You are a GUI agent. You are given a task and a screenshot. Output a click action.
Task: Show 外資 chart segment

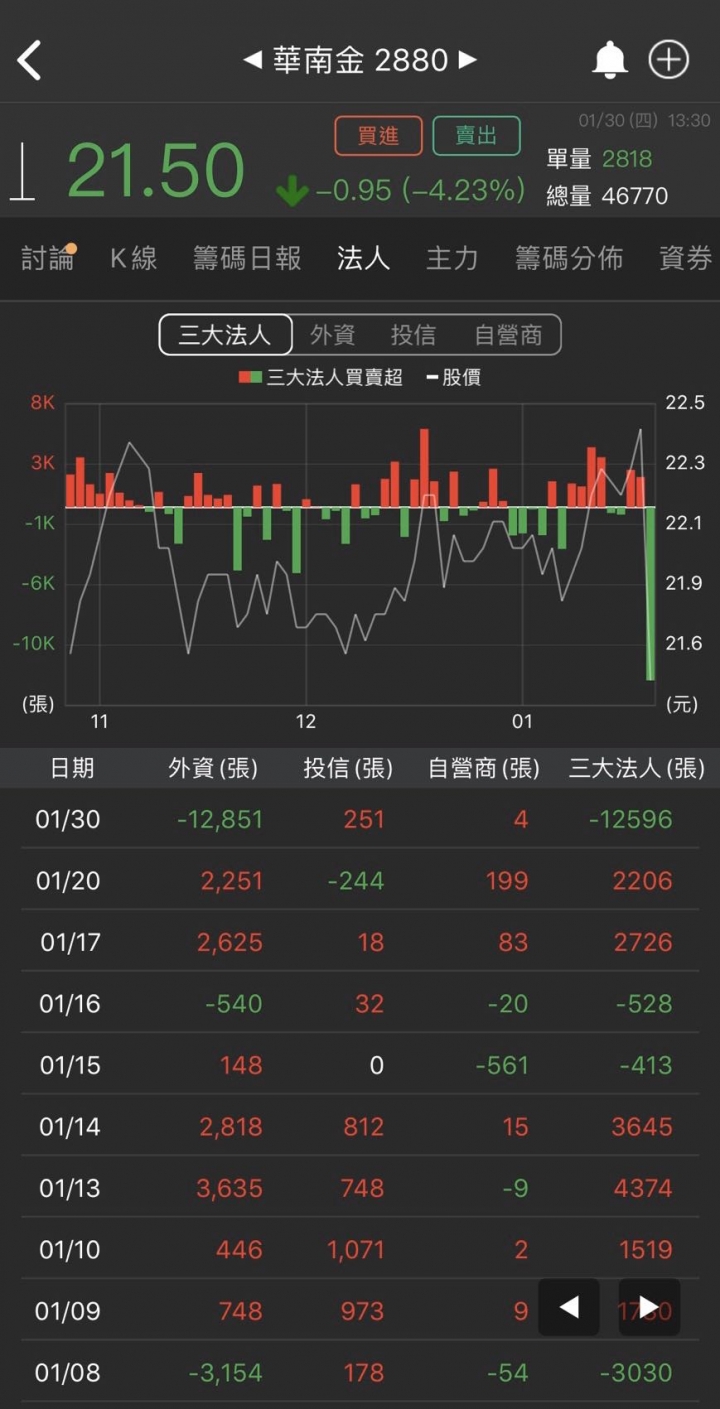coord(332,335)
